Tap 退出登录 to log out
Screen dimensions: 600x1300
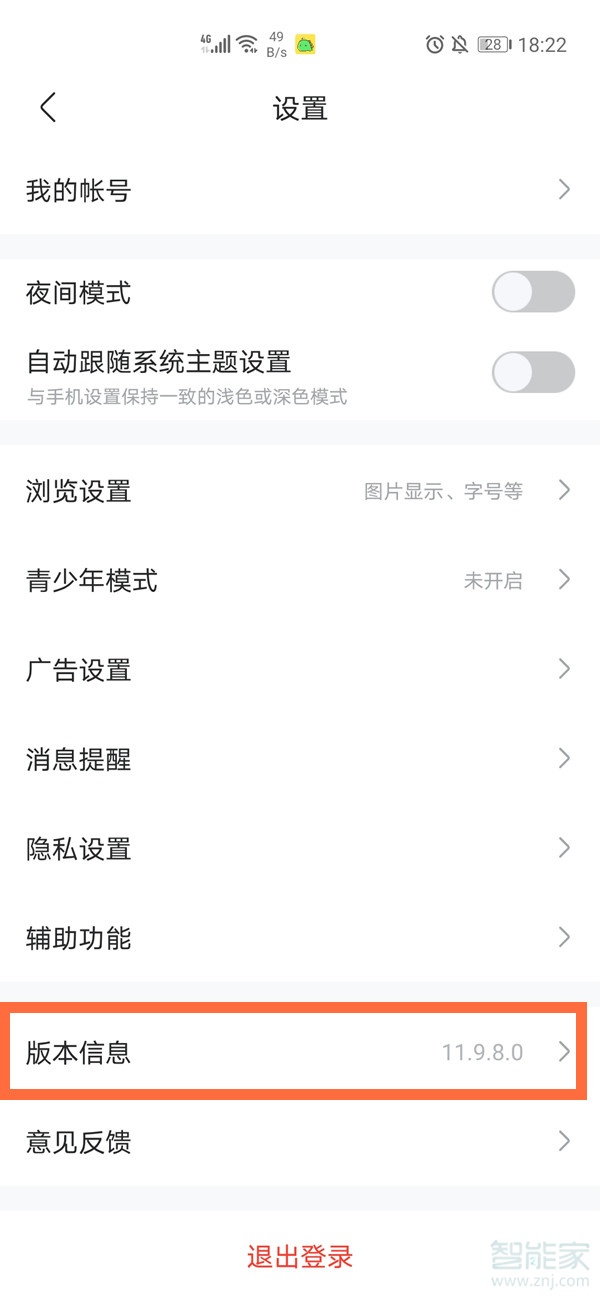coord(300,1256)
